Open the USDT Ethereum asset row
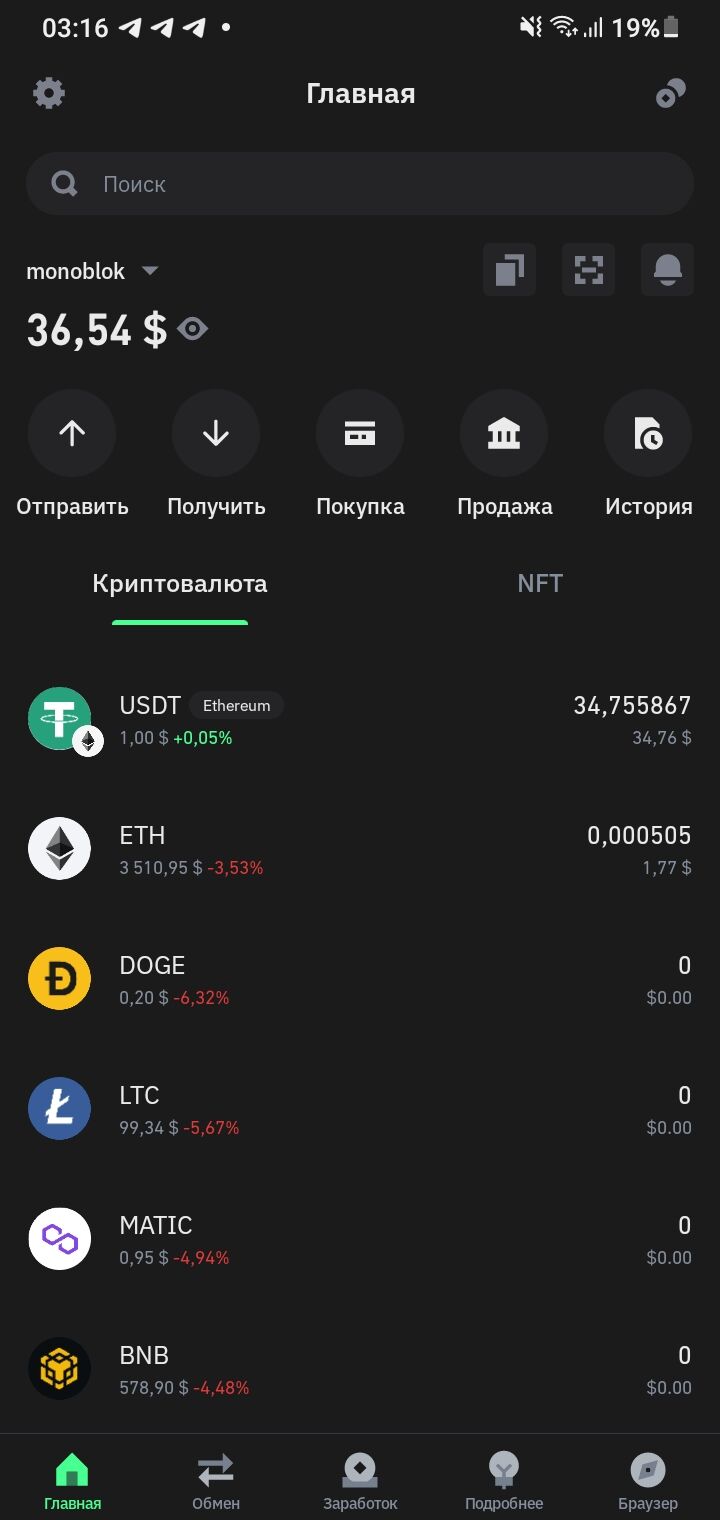 click(360, 720)
